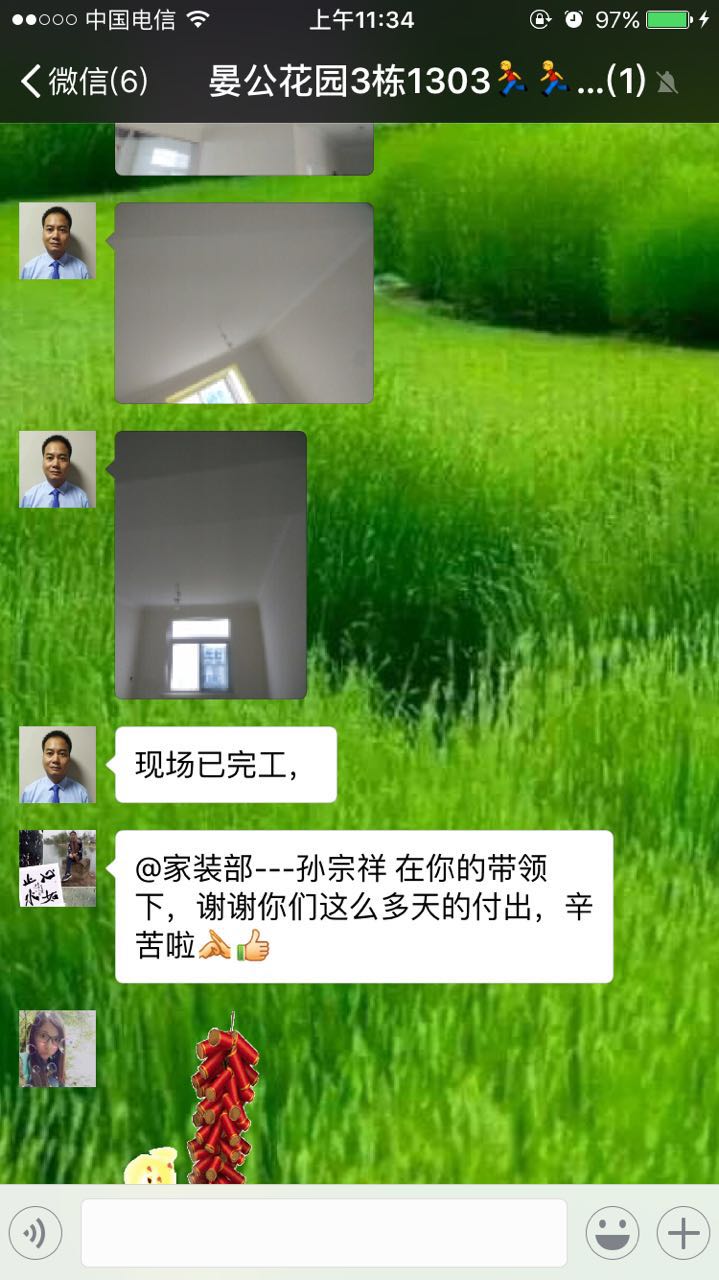Open avatar of sender of 现场已完工
The width and height of the screenshot is (719, 1280).
(58, 765)
